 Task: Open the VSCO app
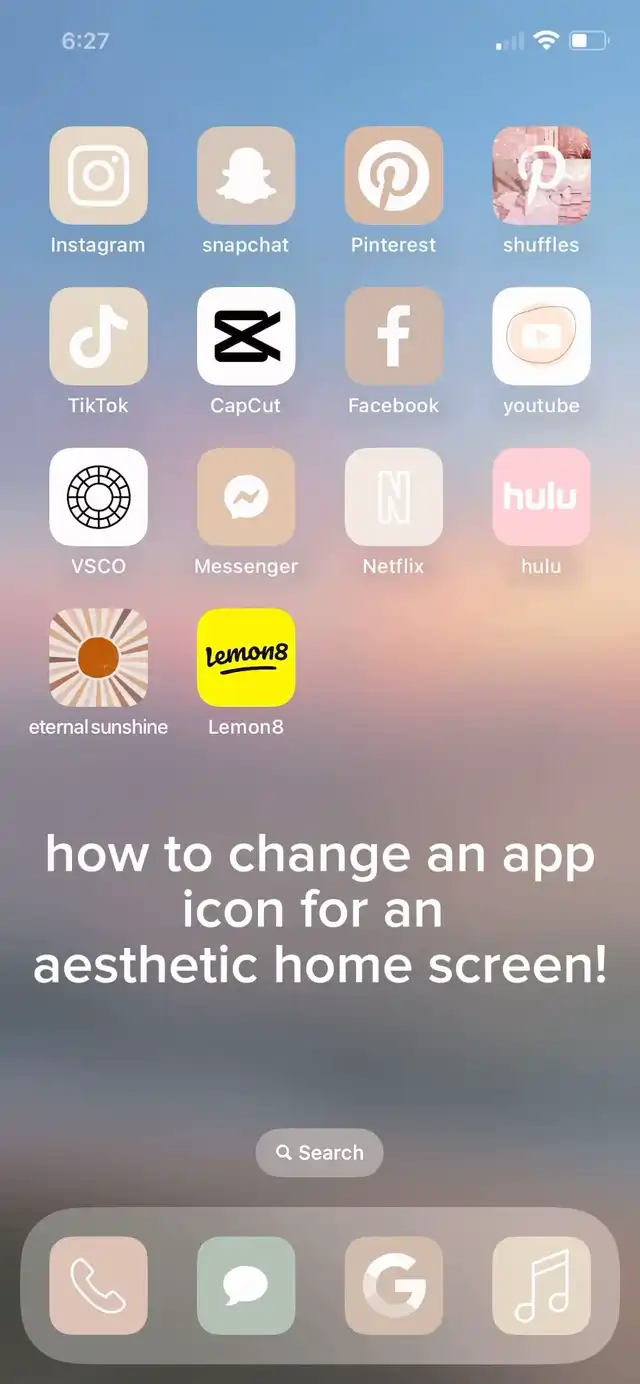tap(98, 497)
